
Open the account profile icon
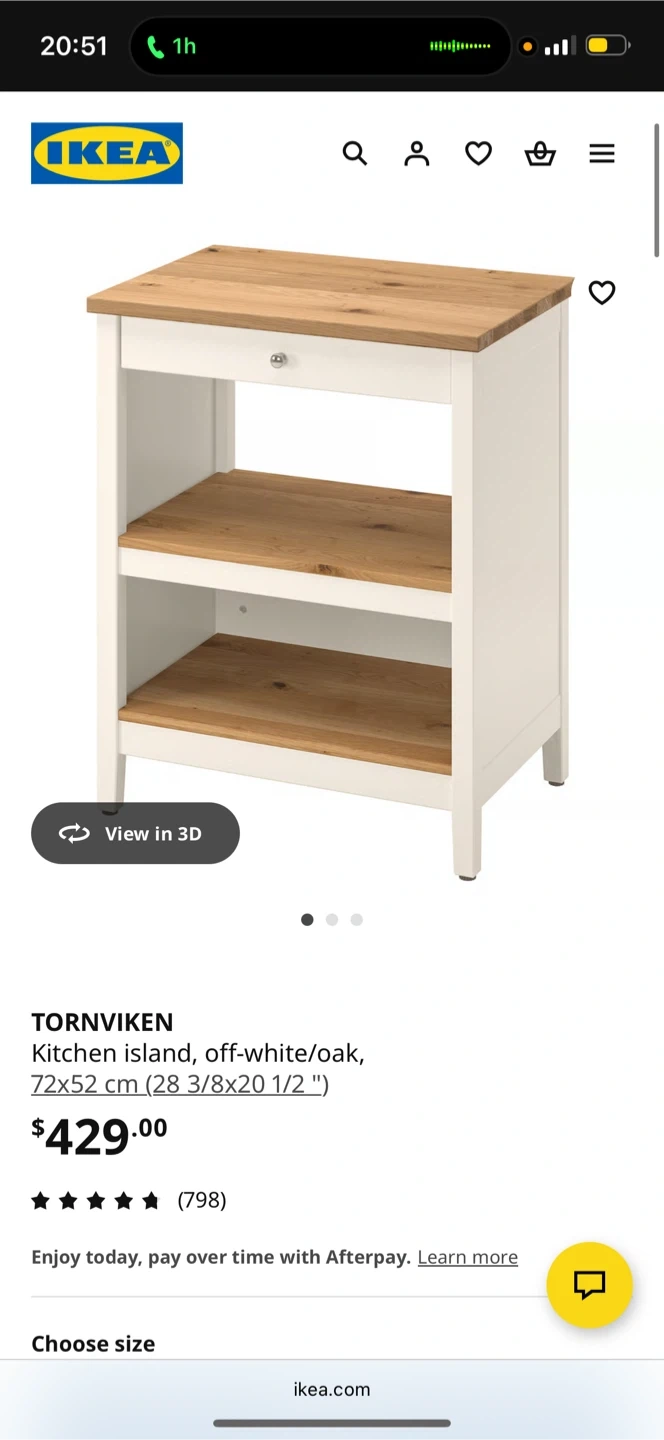(x=417, y=153)
